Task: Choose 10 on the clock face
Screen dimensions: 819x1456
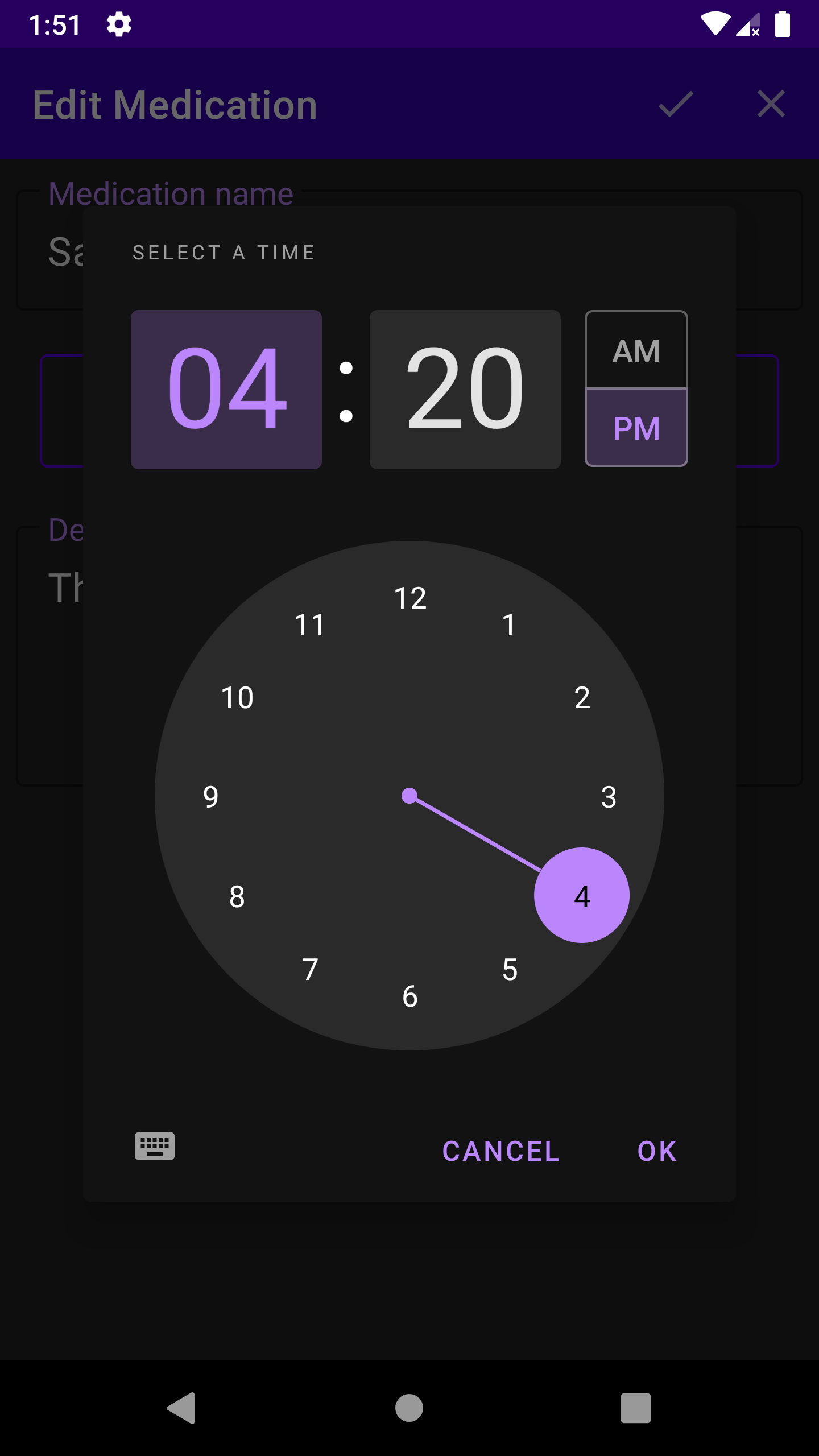Action: tap(237, 698)
